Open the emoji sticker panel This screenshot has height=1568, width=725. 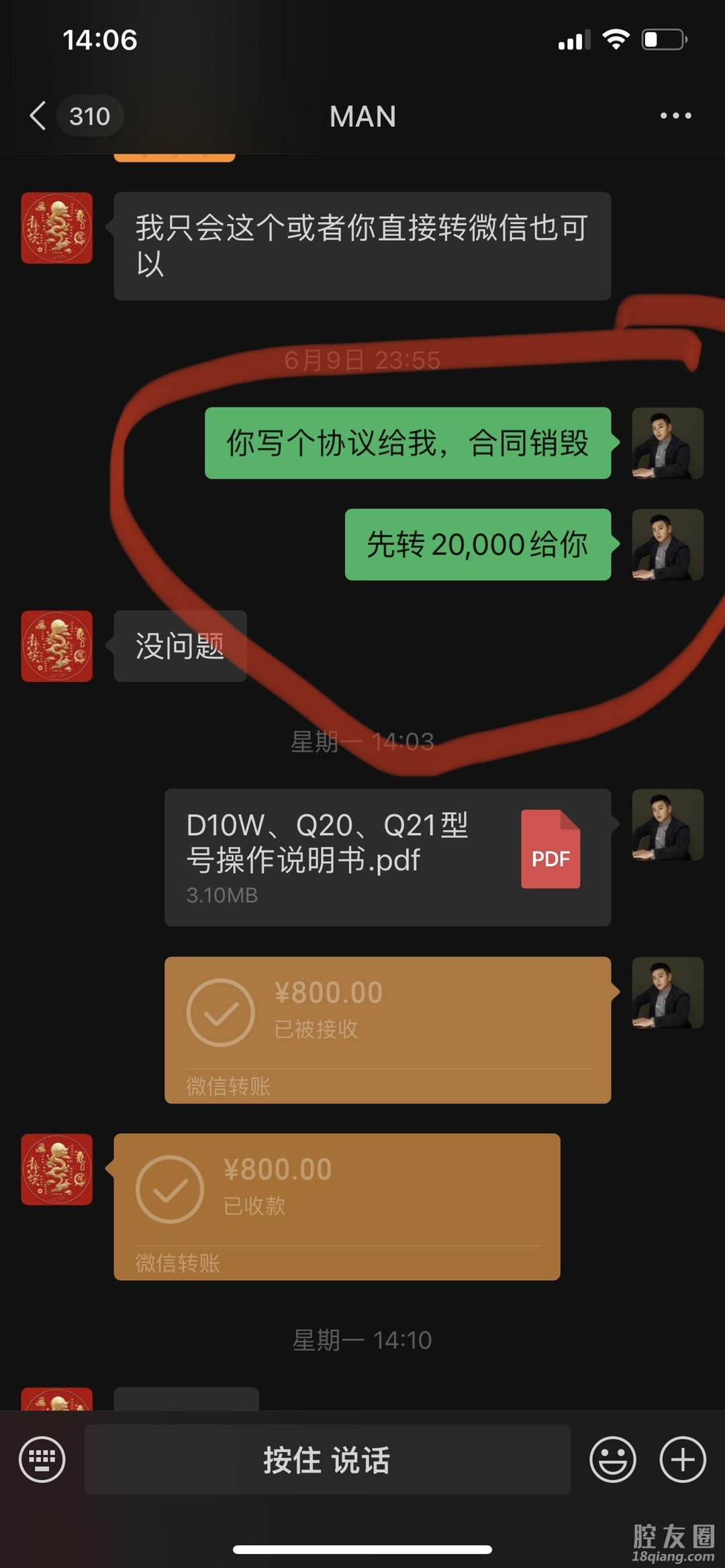[612, 1459]
